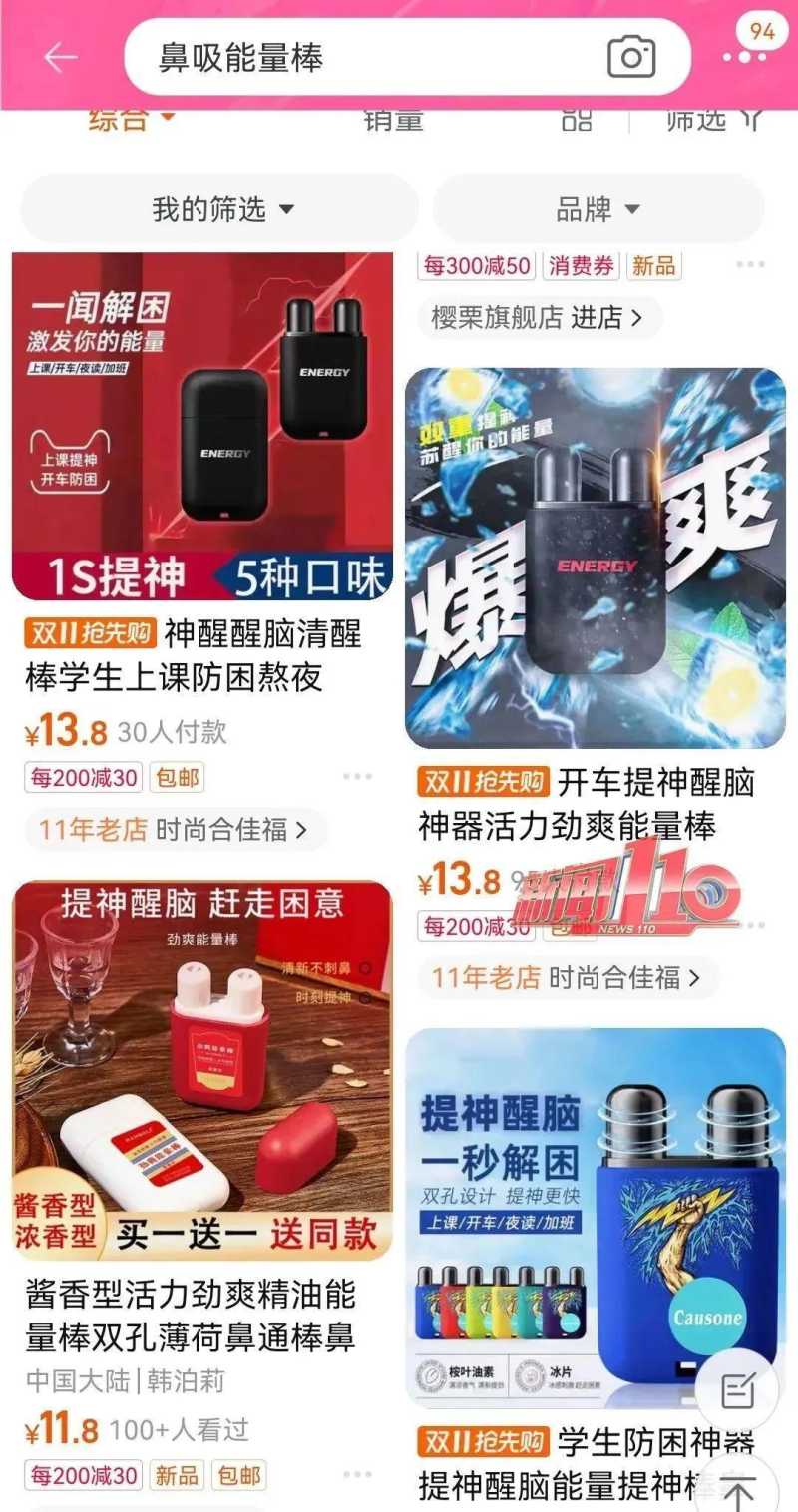Open the camera image search
The width and height of the screenshot is (798, 1512).
pos(631,58)
